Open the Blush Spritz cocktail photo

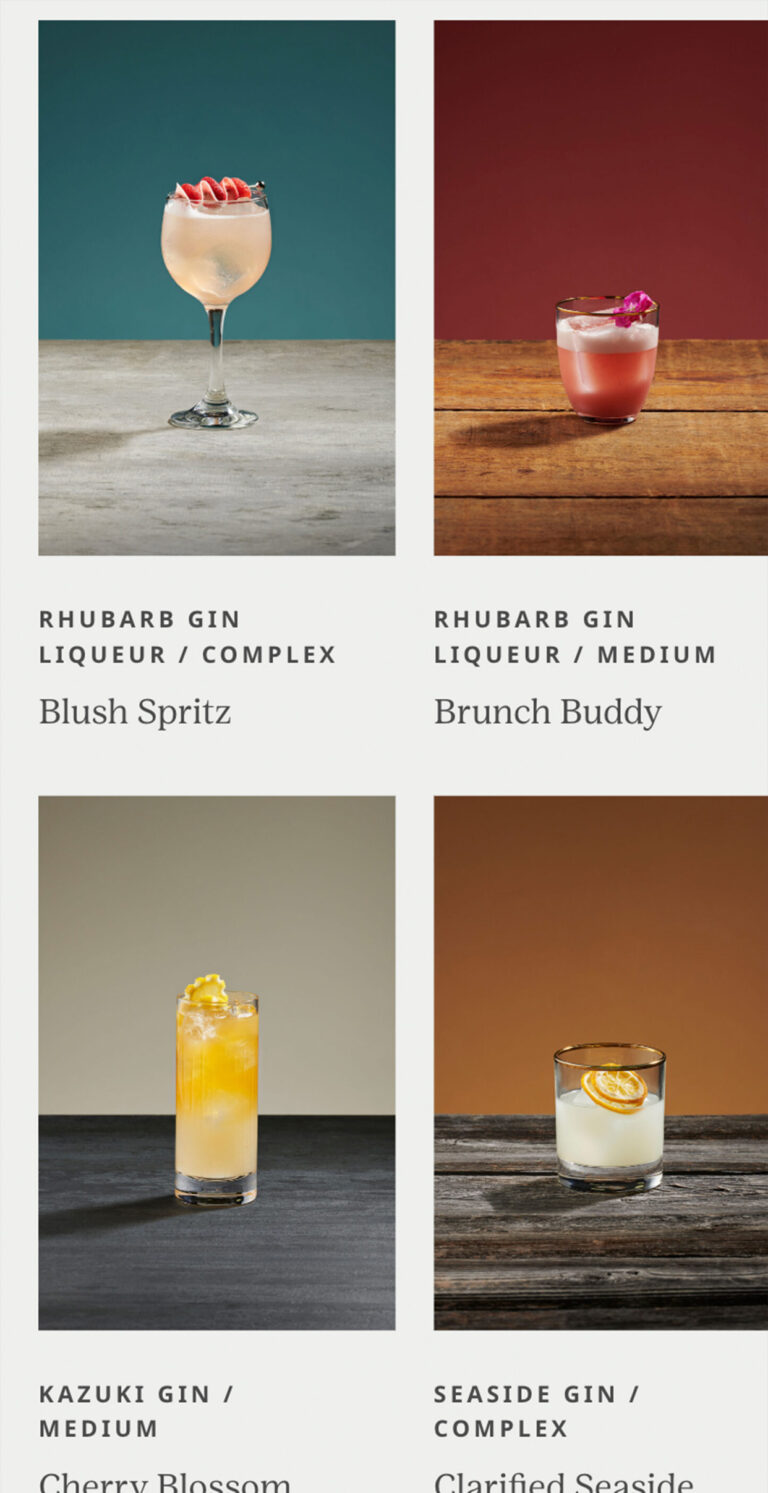click(216, 288)
